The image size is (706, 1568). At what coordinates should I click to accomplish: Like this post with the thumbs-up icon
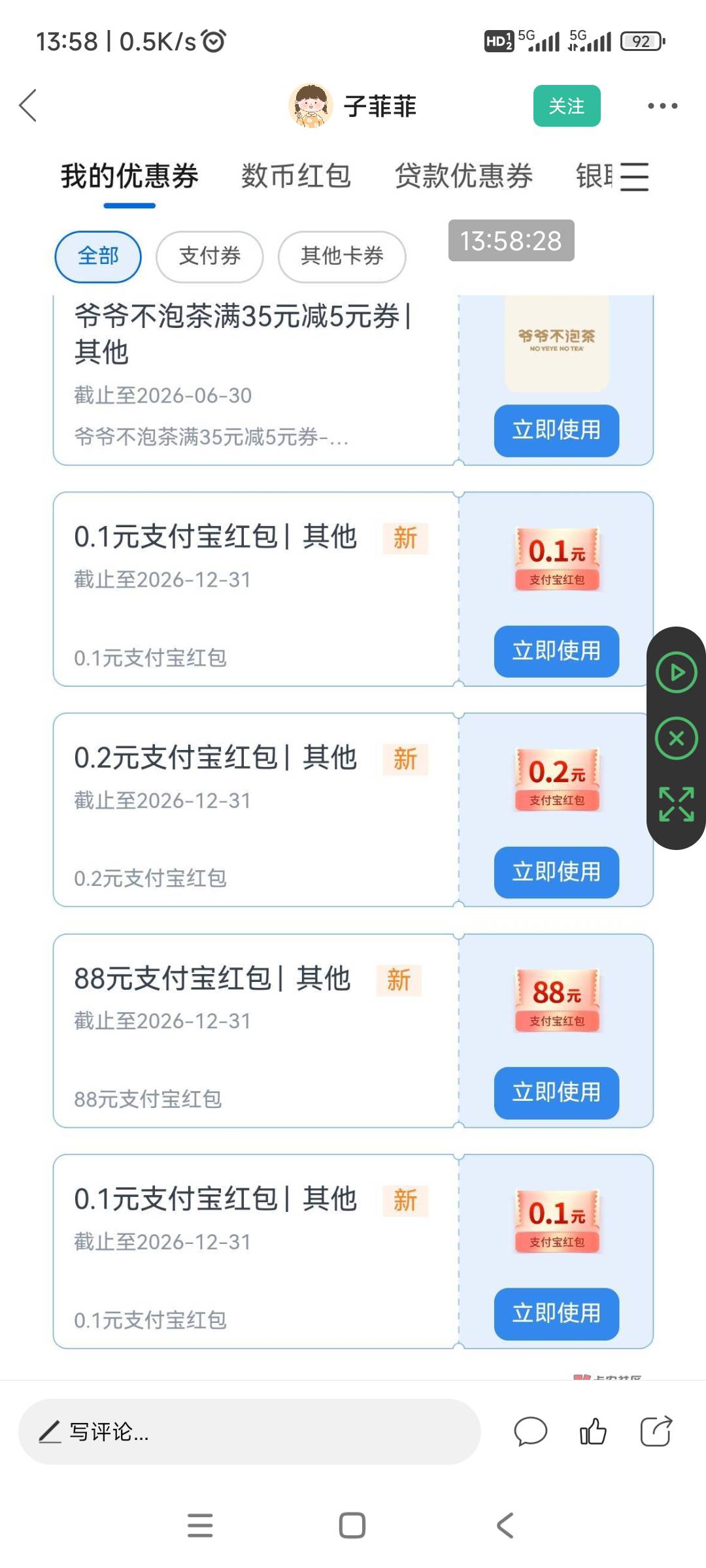tap(593, 1432)
